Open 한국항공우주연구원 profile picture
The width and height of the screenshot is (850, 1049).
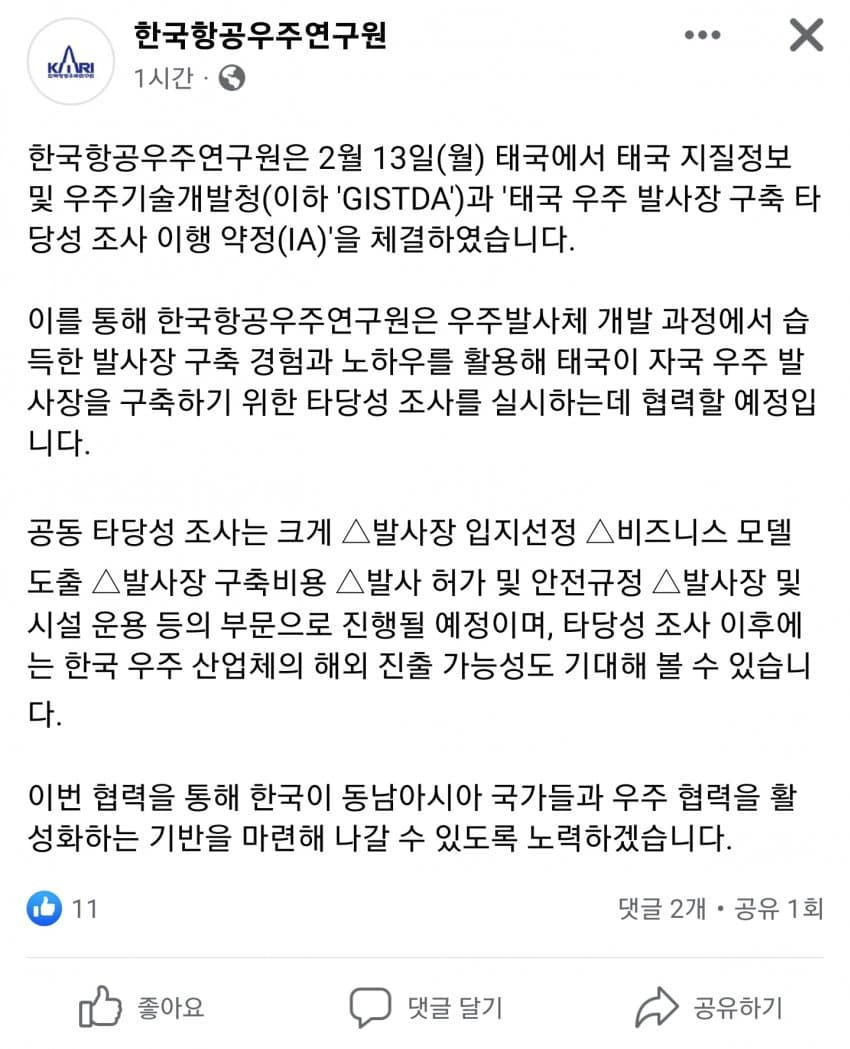tap(68, 61)
